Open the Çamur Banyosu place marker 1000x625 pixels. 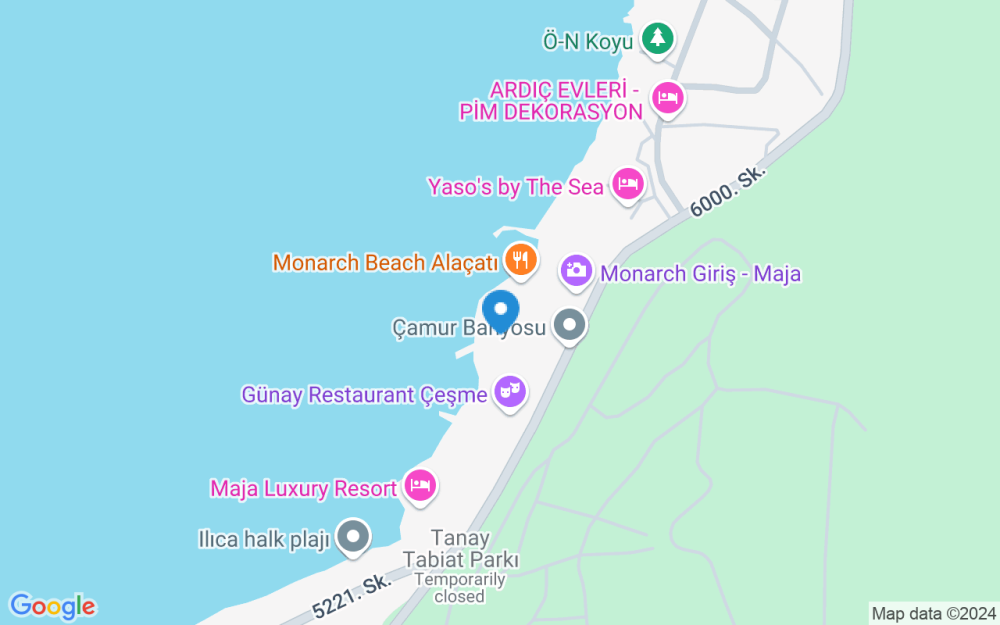(570, 325)
